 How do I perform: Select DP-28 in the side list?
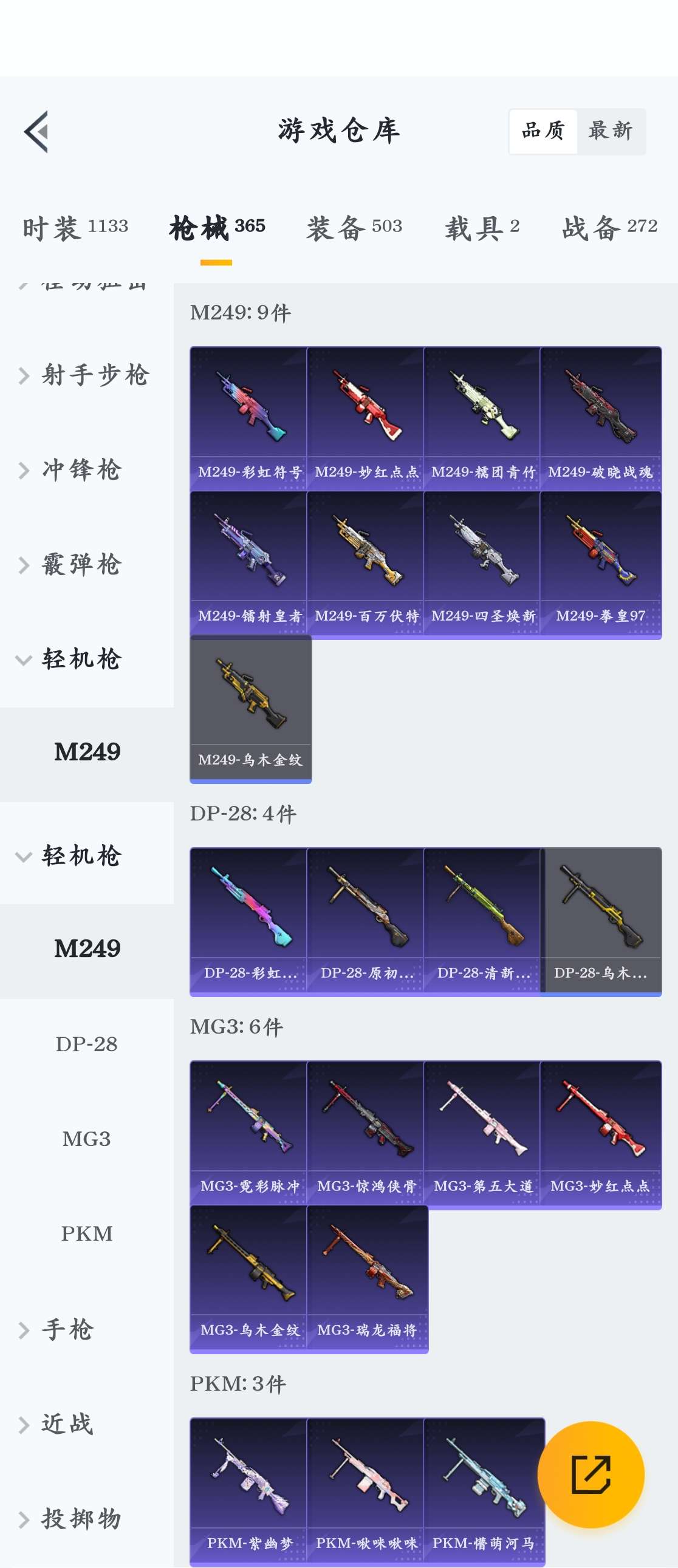click(86, 1044)
